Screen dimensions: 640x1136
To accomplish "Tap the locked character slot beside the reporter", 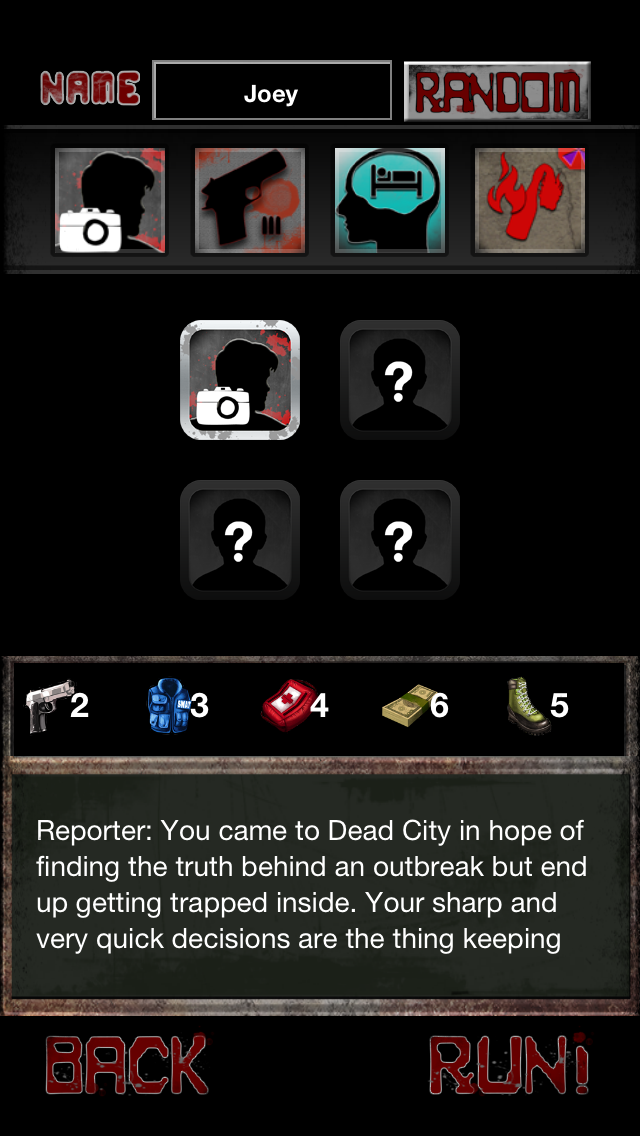I will [x=400, y=380].
